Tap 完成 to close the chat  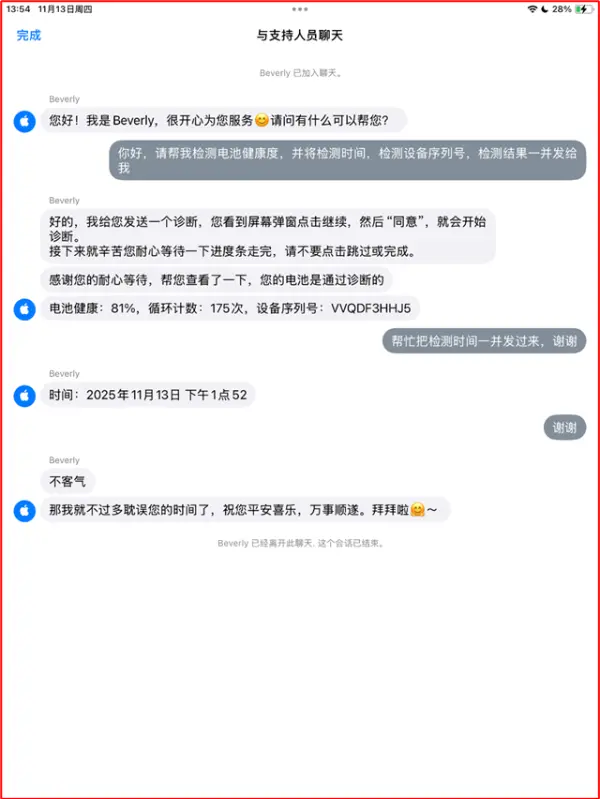pos(29,35)
